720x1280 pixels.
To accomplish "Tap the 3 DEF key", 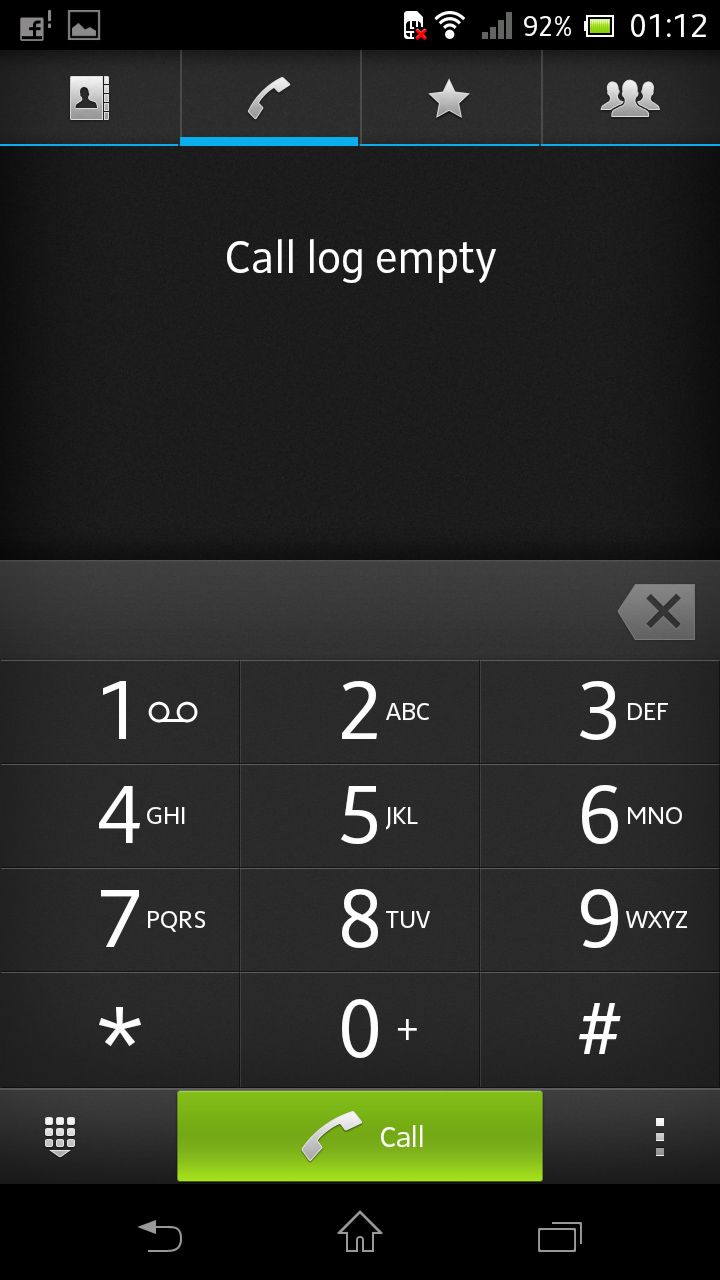I will coord(600,712).
